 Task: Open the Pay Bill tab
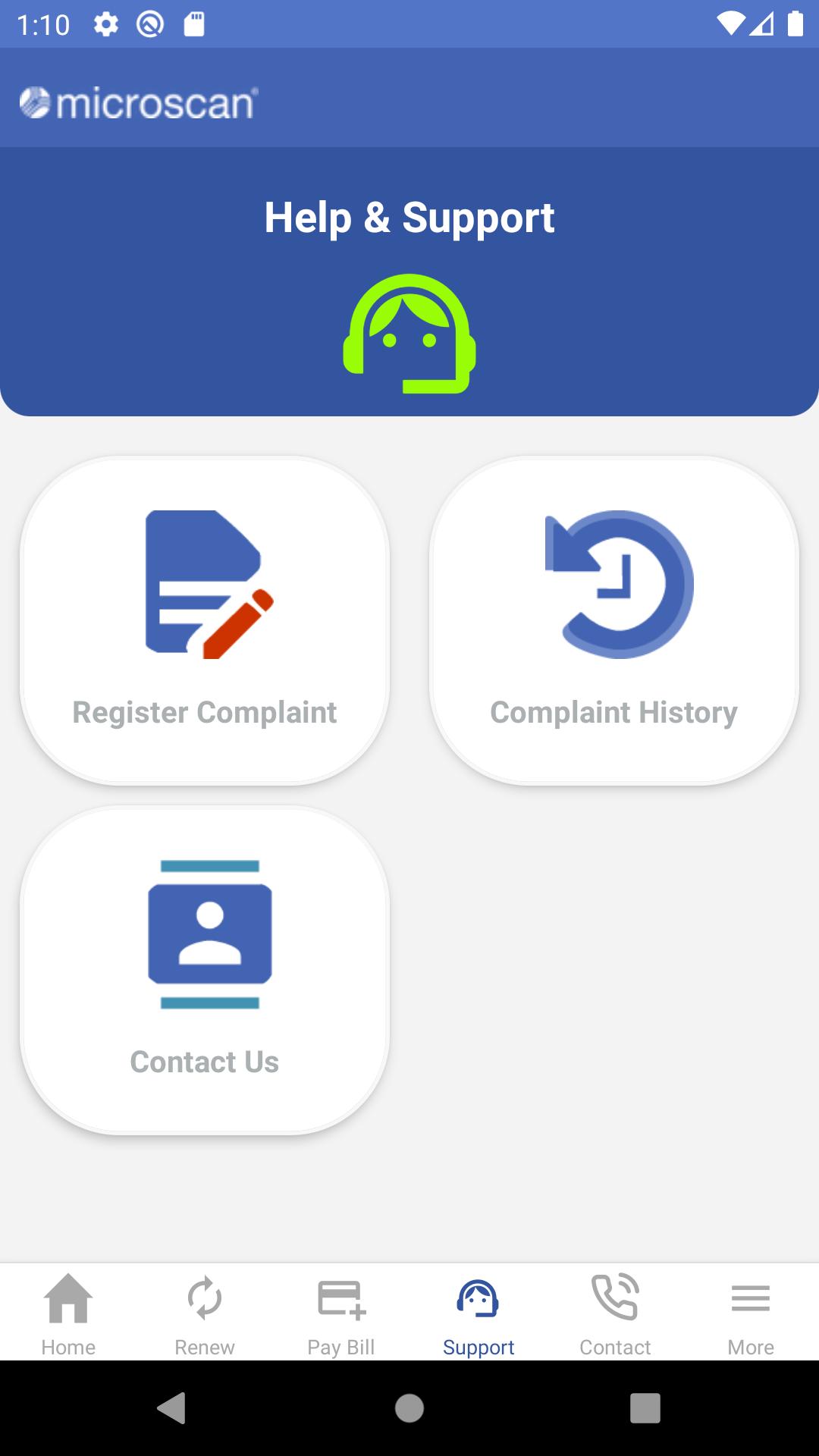(x=341, y=1313)
